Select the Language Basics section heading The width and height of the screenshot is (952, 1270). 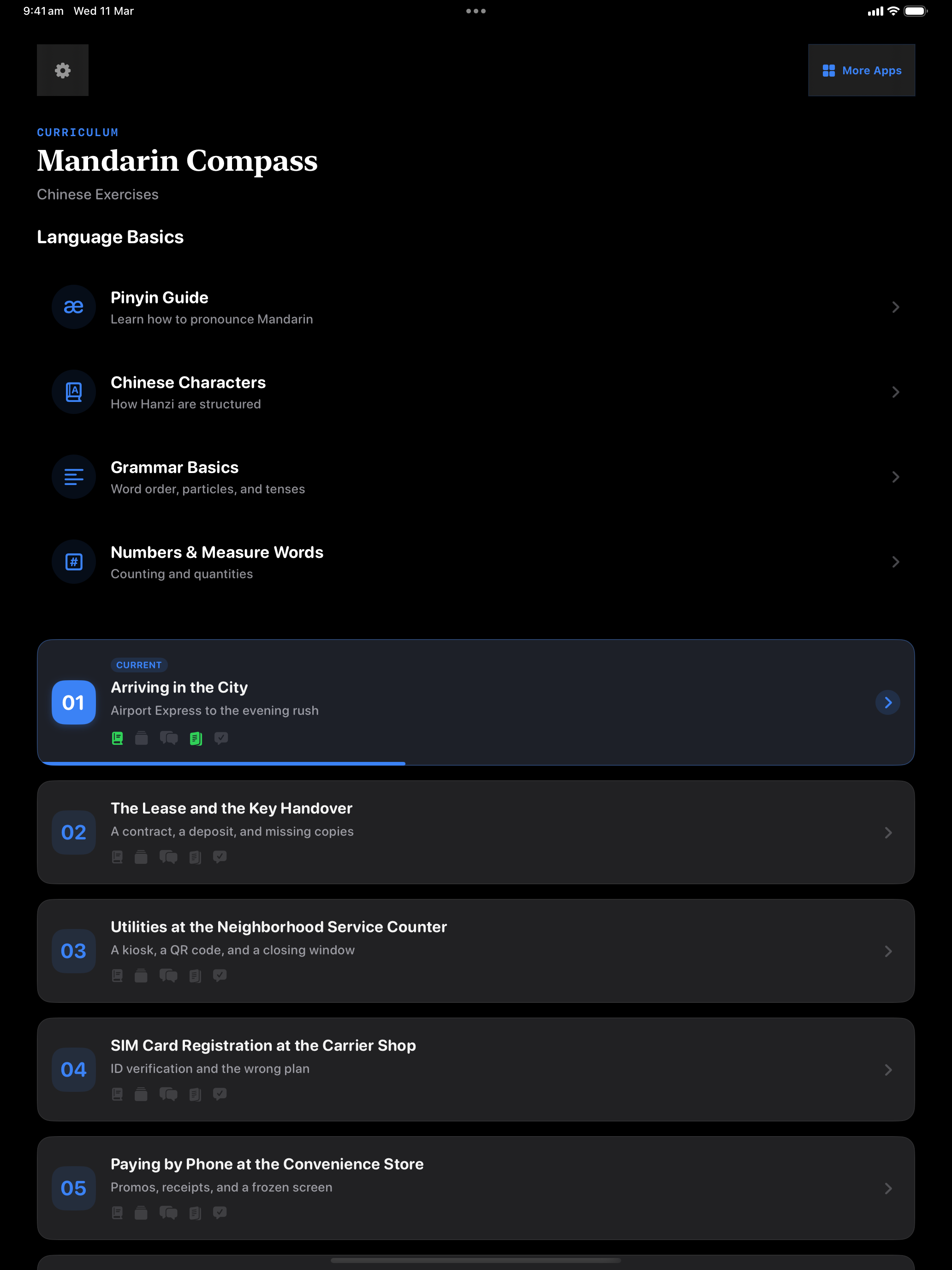coord(110,237)
